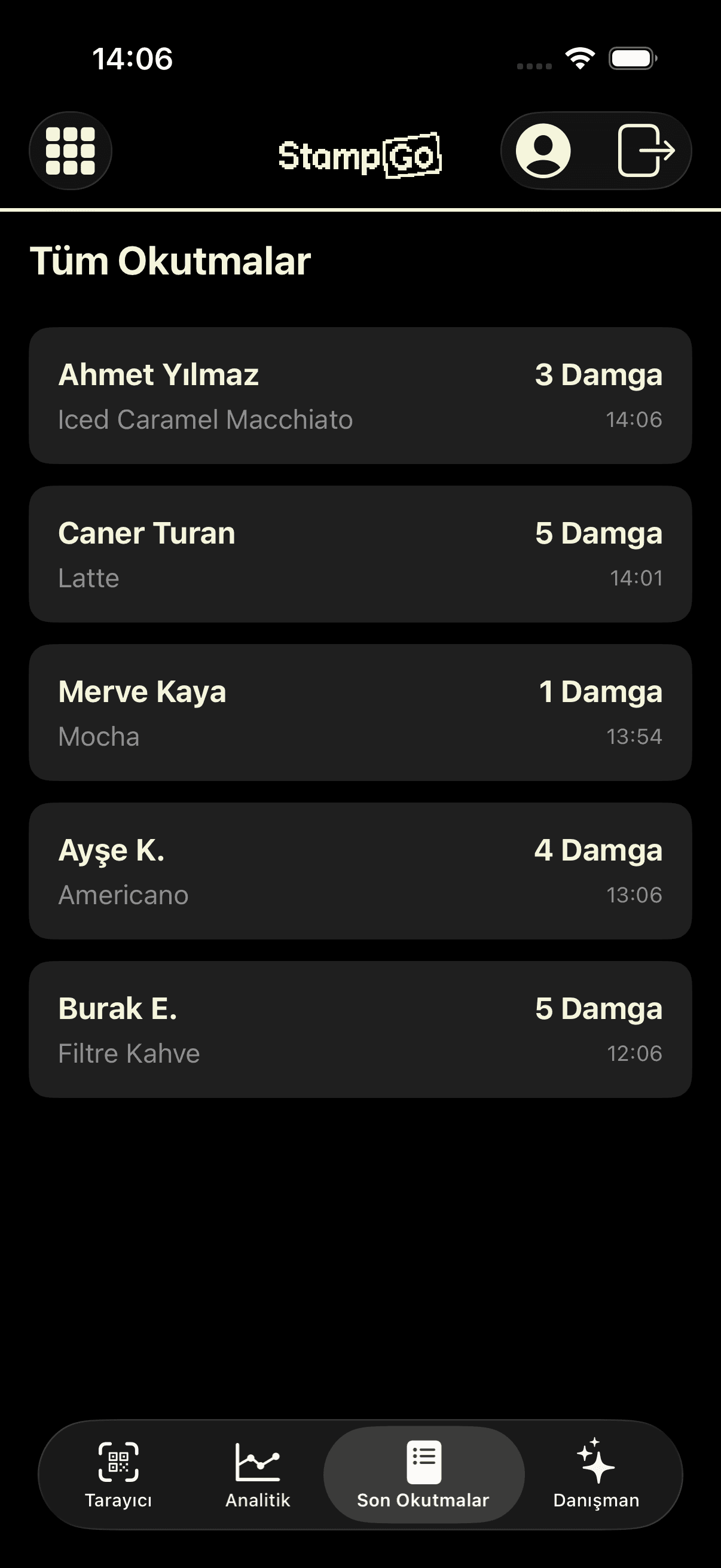Open Caner Turan's Latte scan
721x1568 pixels.
[360, 554]
